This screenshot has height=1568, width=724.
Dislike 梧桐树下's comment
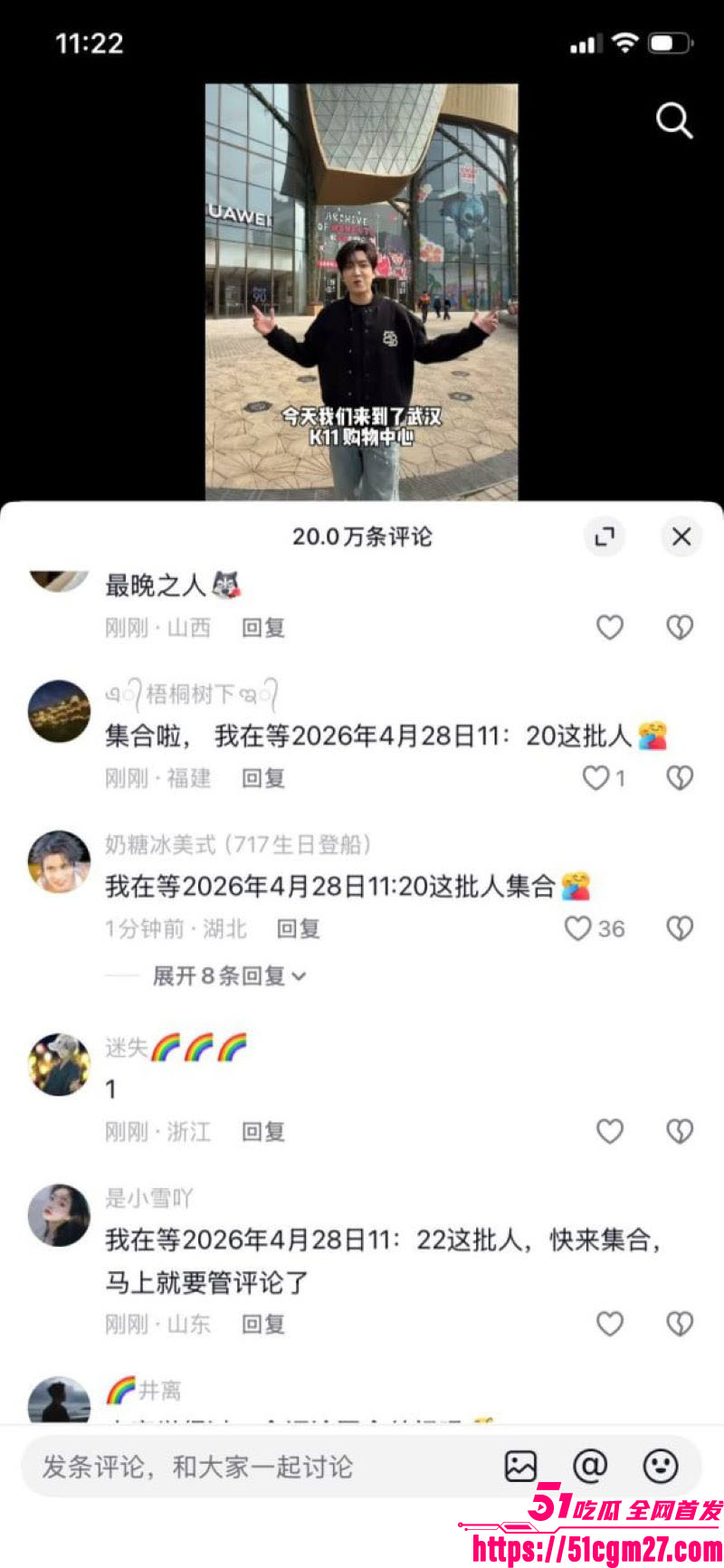pos(679,777)
